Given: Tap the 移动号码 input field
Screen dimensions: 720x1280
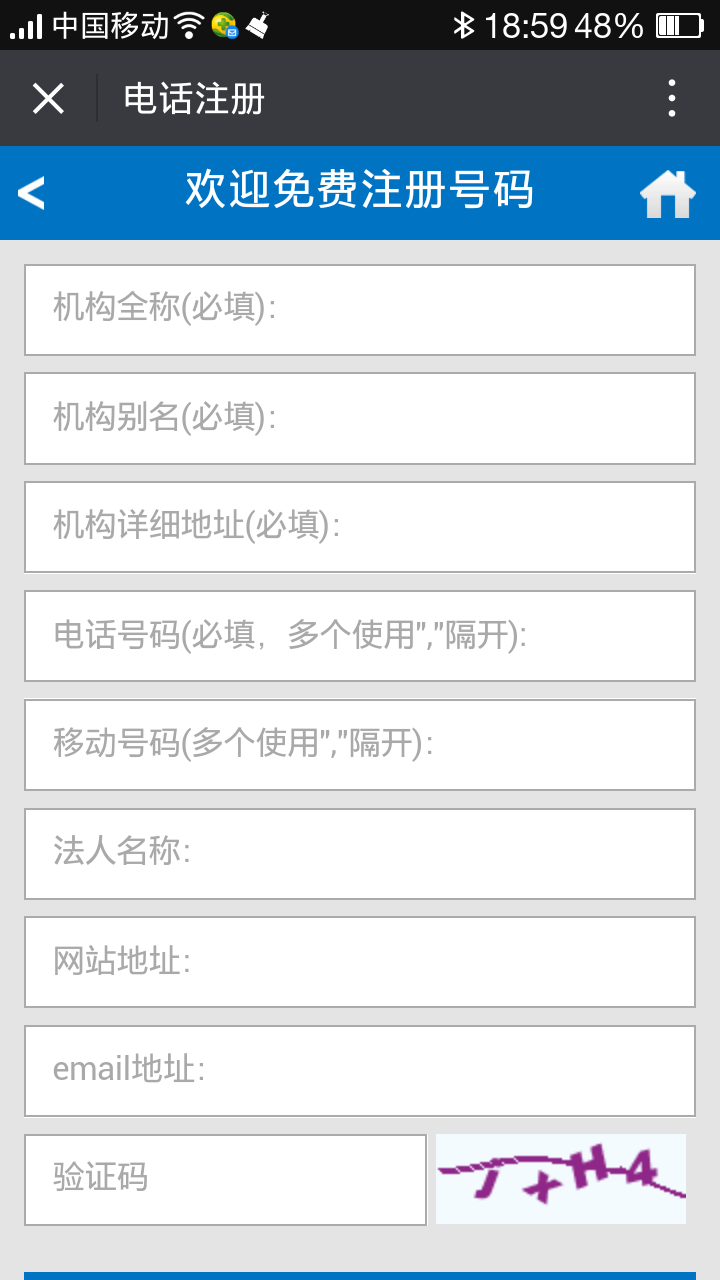Looking at the screenshot, I should point(360,745).
